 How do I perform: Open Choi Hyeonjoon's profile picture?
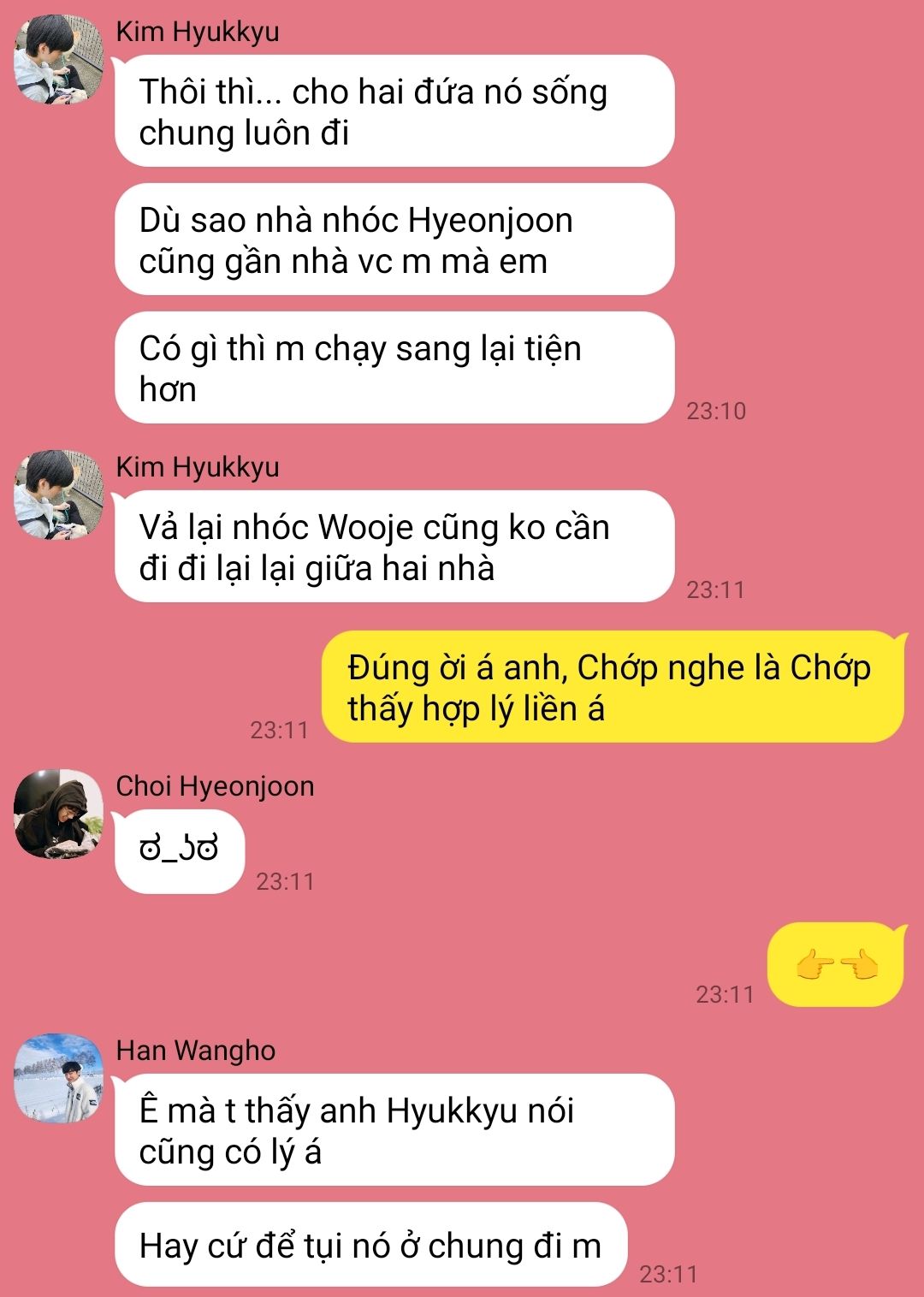58,814
